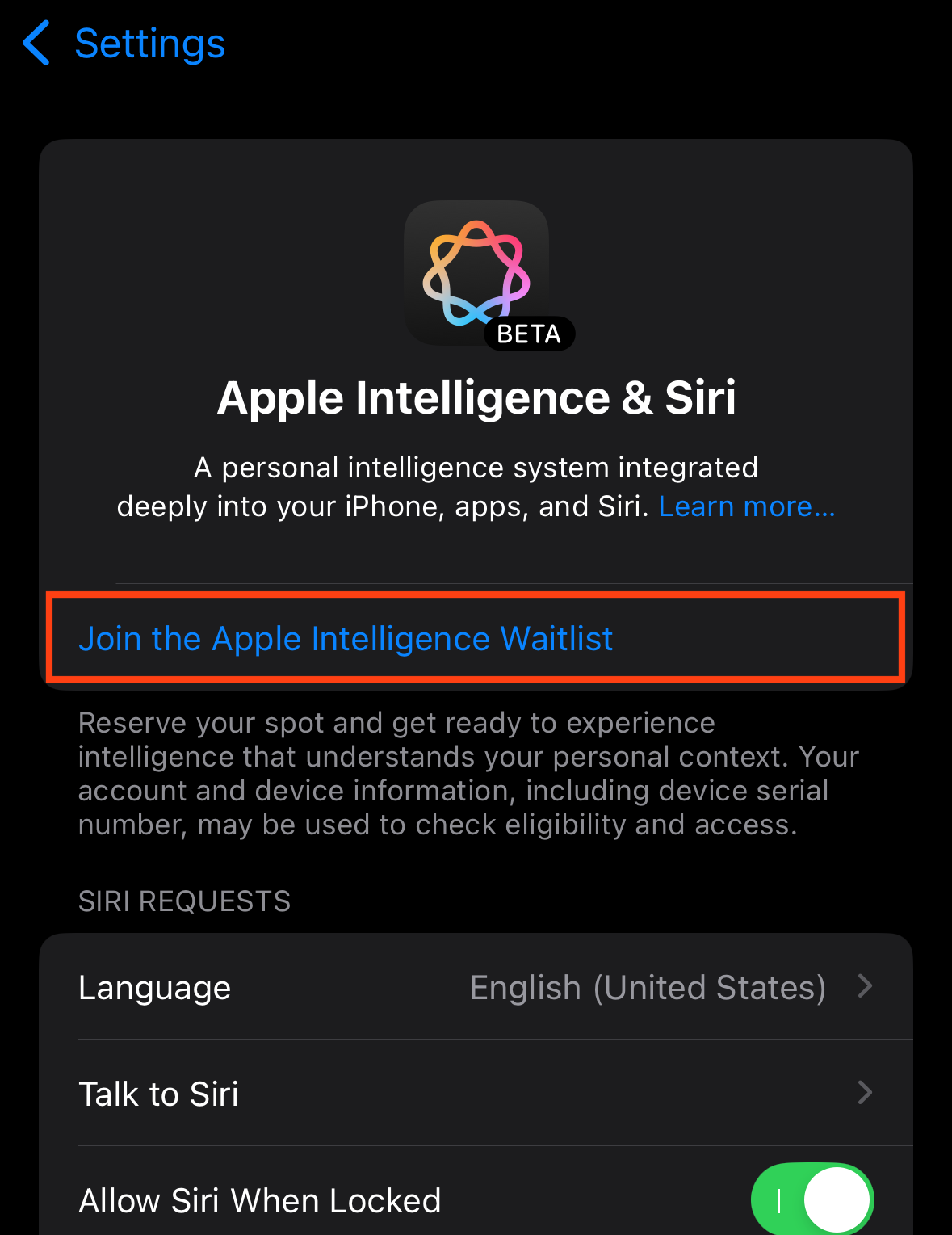Open the Language setting
952x1235 pixels.
tap(476, 987)
